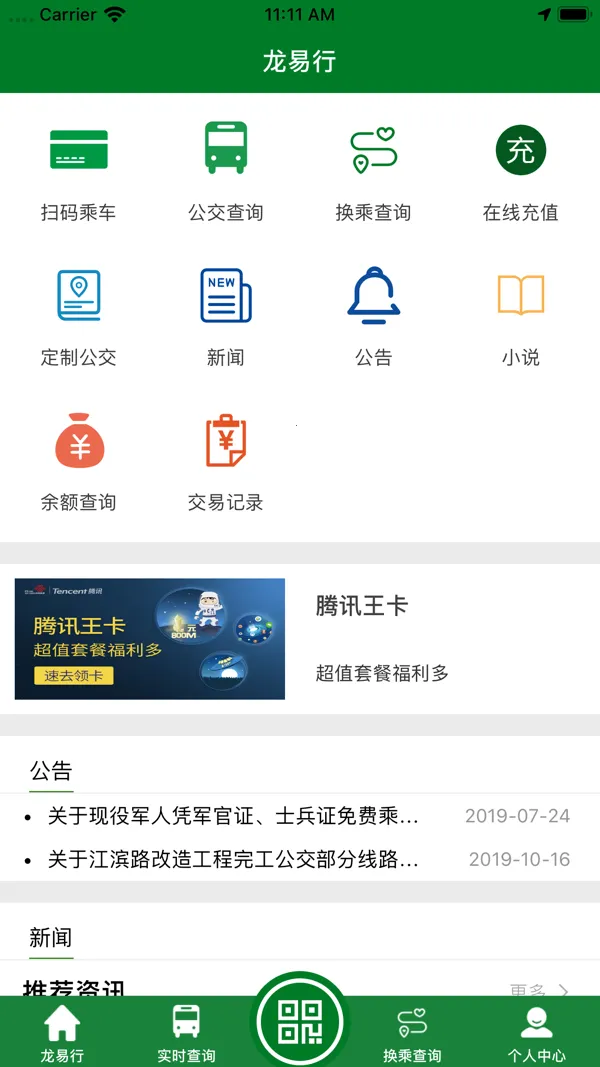Open the 江滨路改造工程 announcement
The height and width of the screenshot is (1067, 600).
(x=233, y=859)
